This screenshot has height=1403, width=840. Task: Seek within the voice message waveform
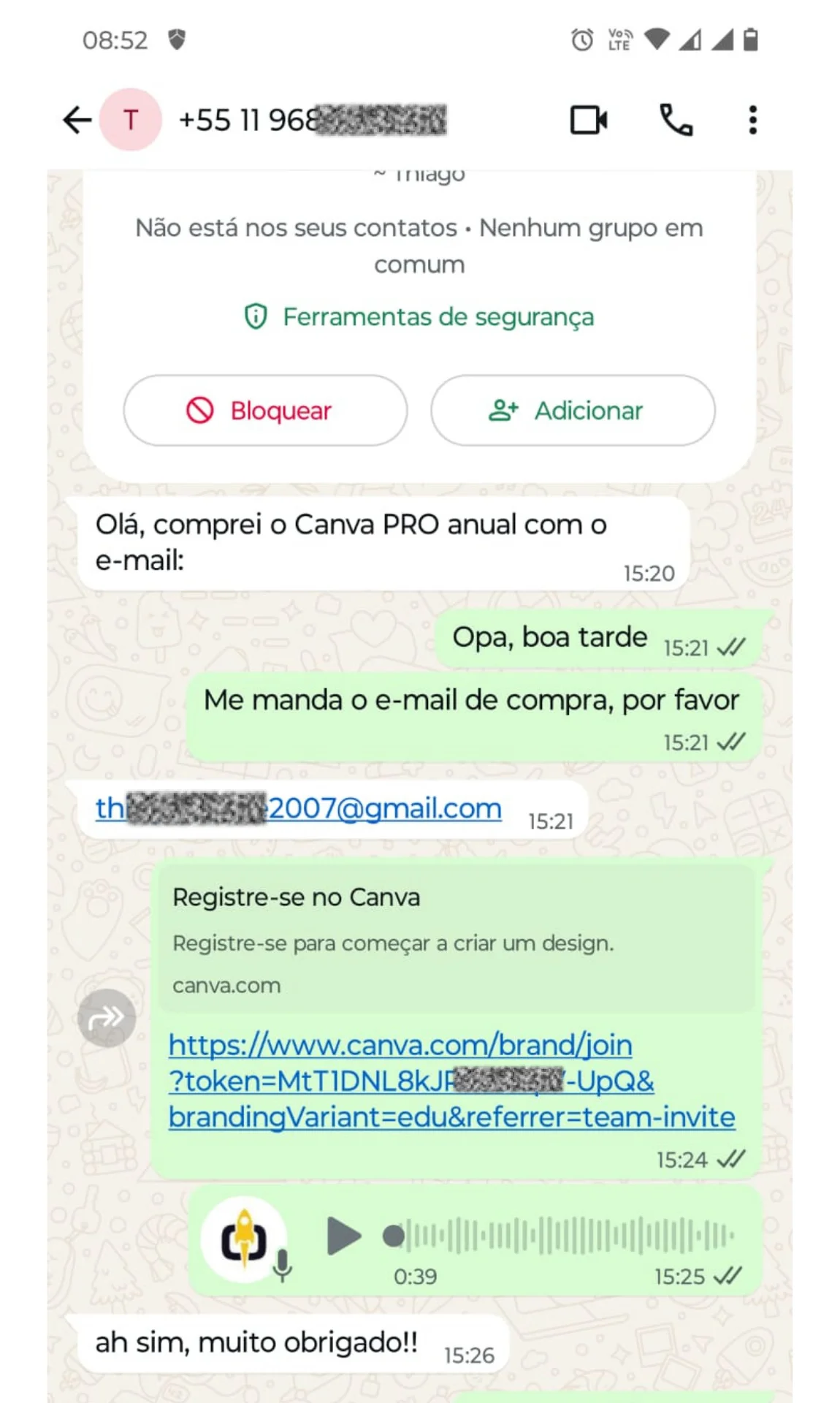(x=570, y=1236)
